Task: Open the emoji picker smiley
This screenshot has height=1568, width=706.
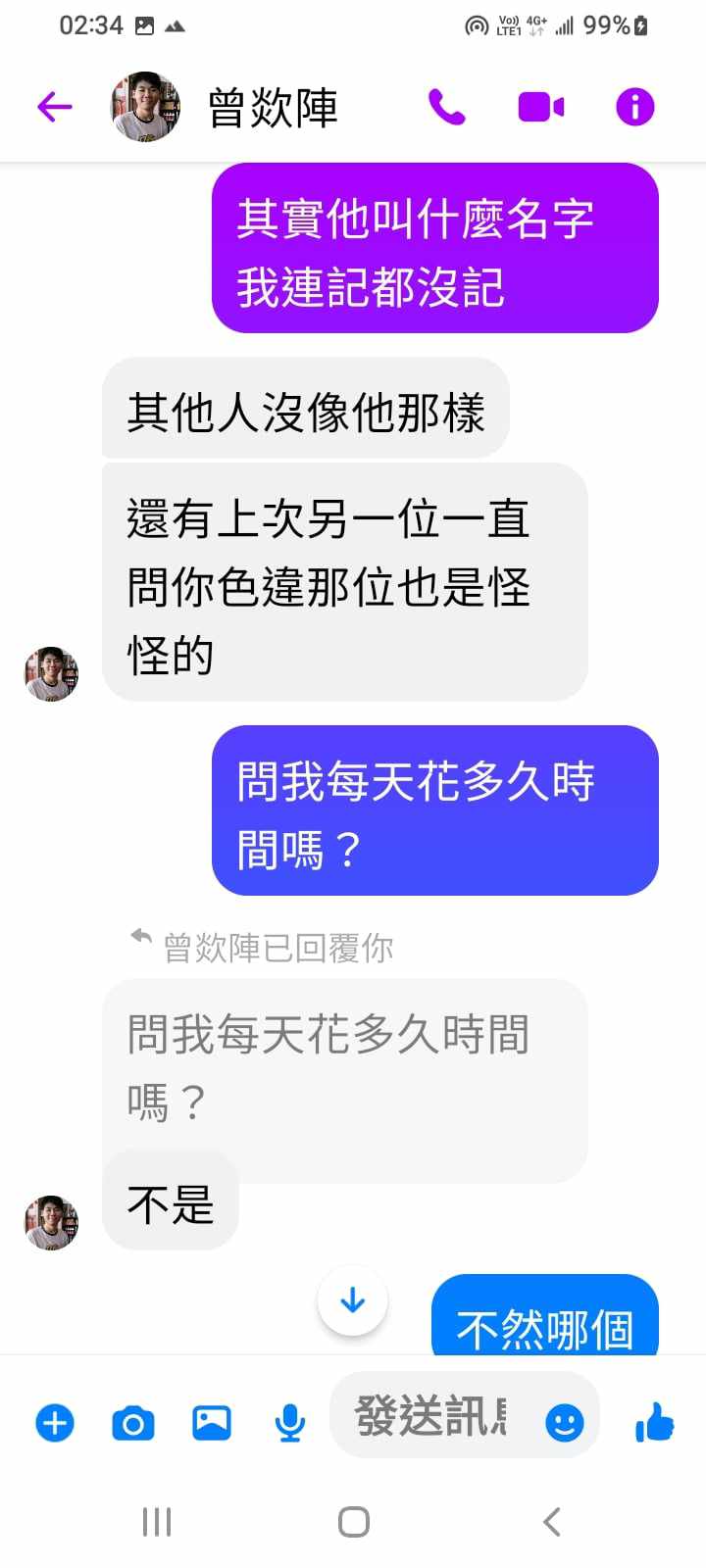Action: [564, 1422]
